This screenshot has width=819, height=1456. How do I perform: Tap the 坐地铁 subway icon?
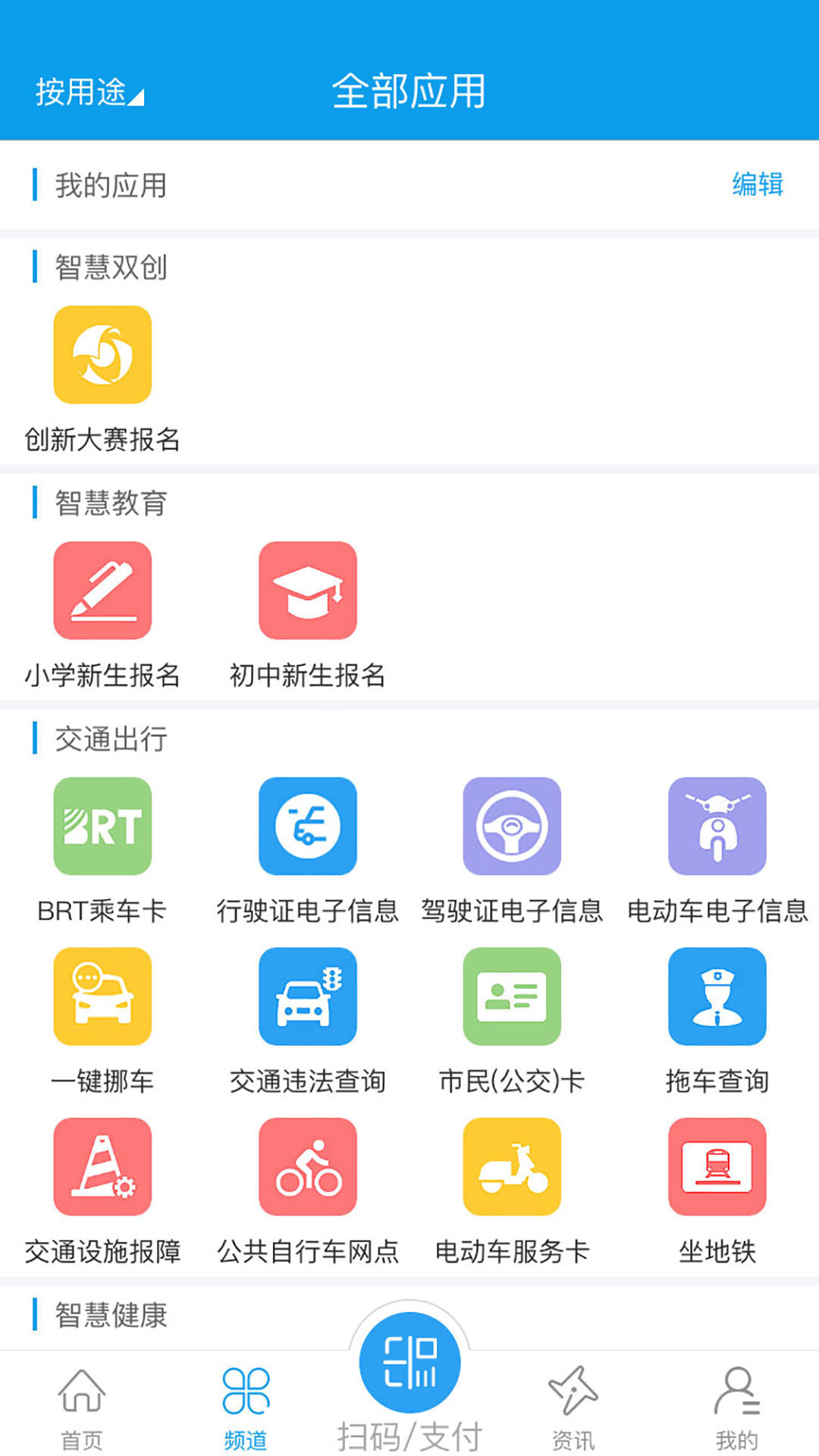pyautogui.click(x=717, y=1168)
